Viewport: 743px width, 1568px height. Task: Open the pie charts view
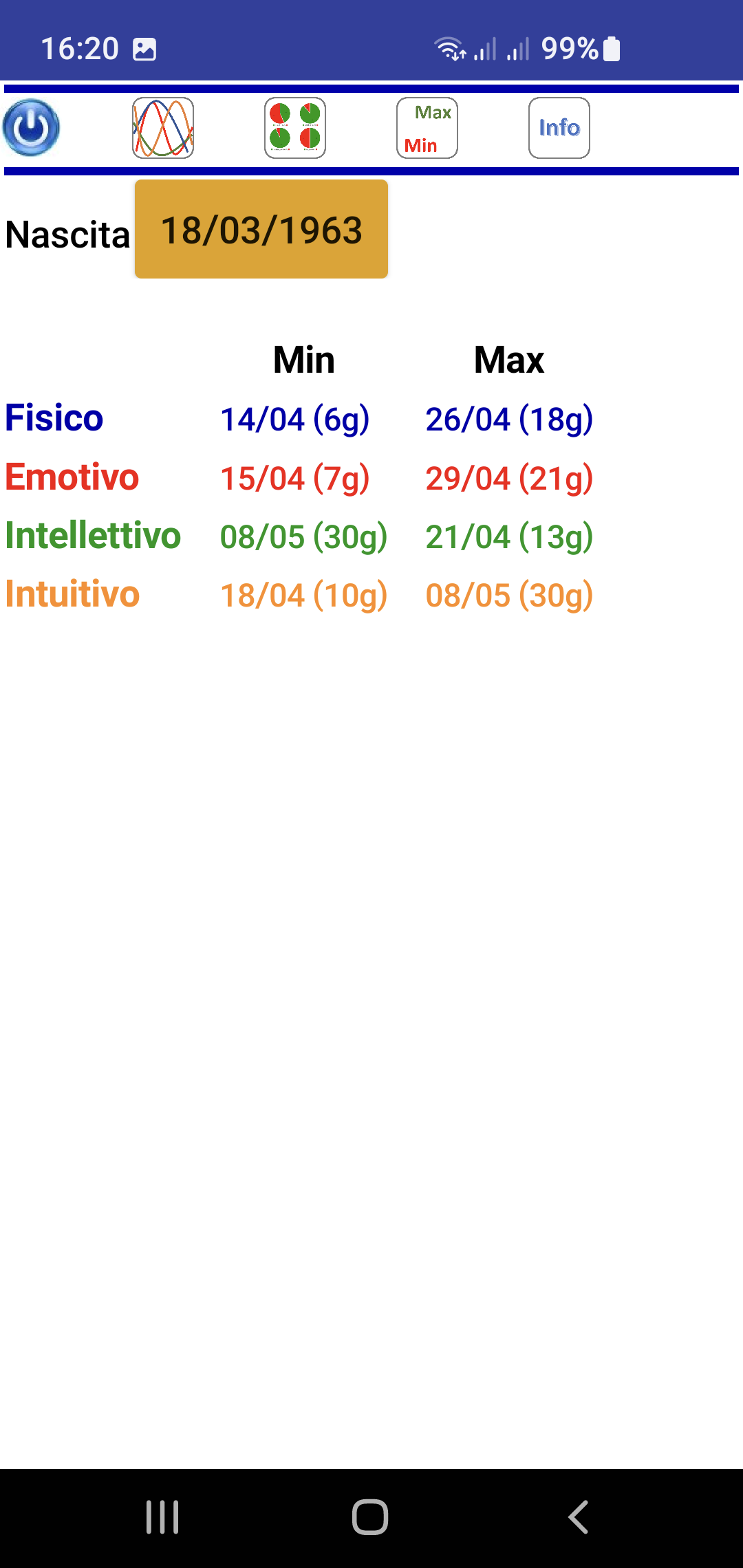click(295, 128)
